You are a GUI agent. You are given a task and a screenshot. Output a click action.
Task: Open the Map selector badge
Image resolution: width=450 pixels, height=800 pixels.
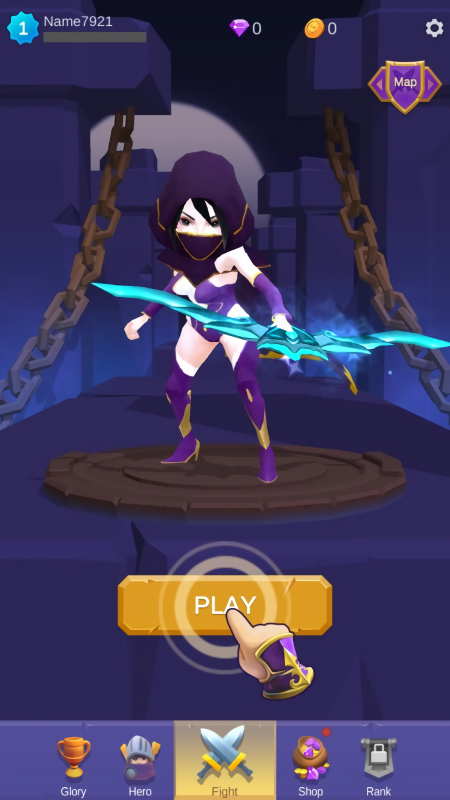pos(405,85)
